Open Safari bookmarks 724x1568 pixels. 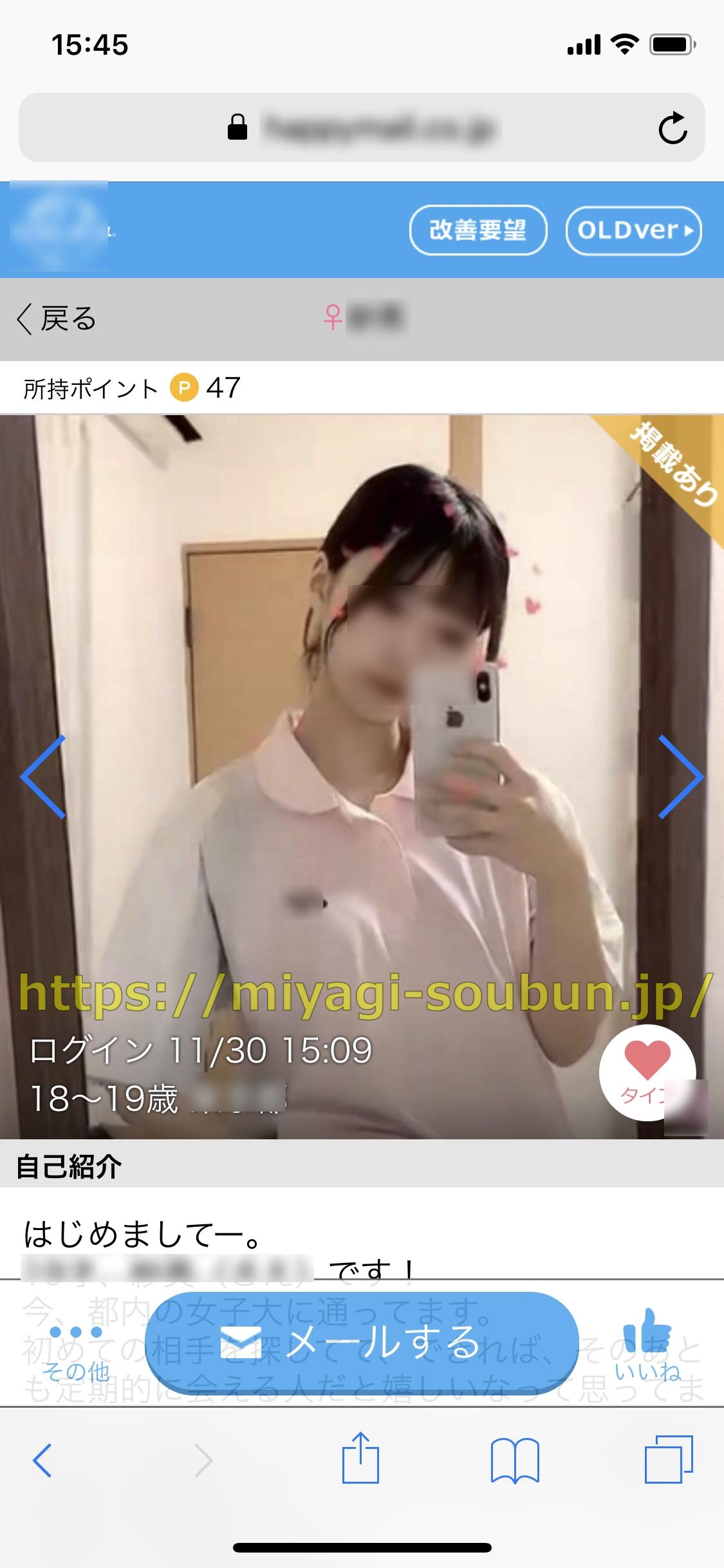click(x=514, y=1459)
